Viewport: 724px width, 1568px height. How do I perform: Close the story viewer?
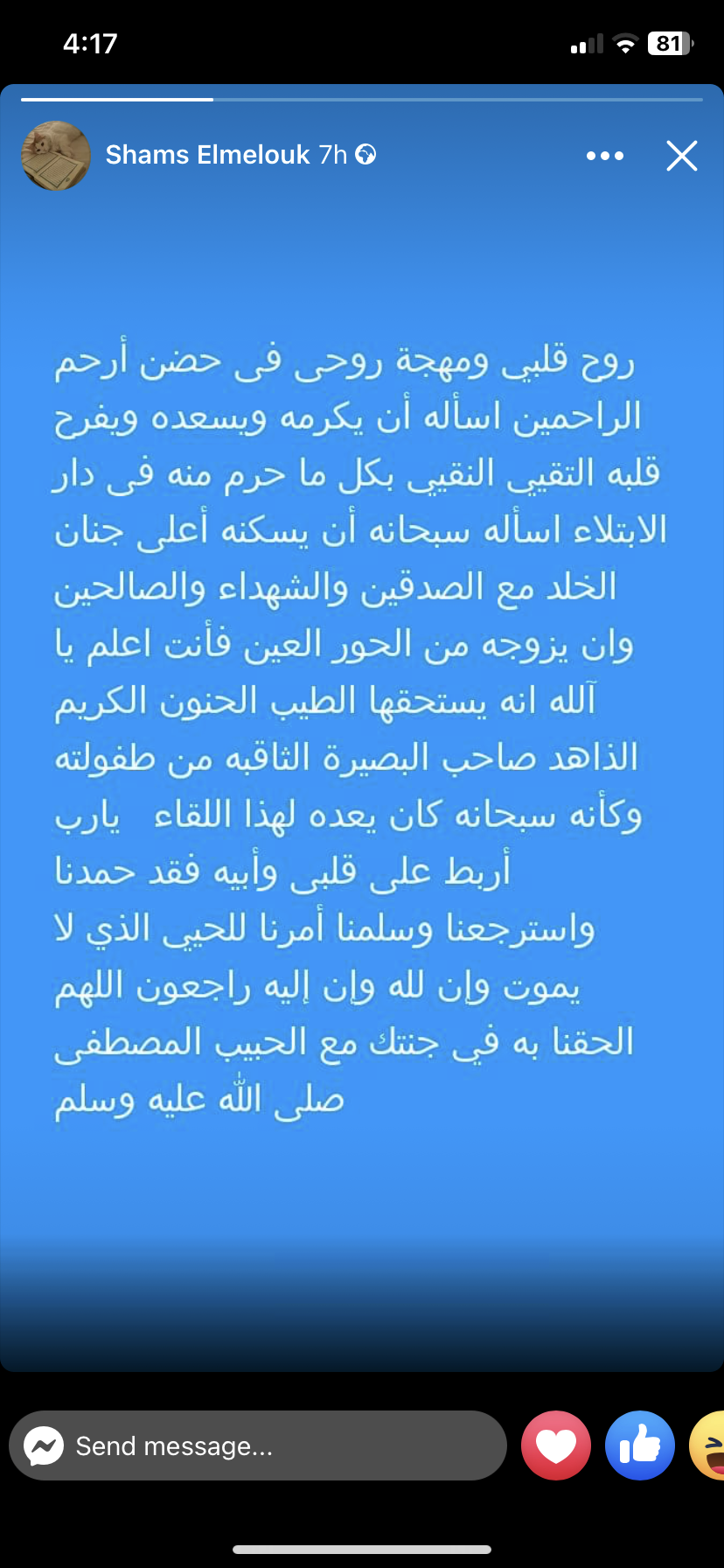click(682, 156)
